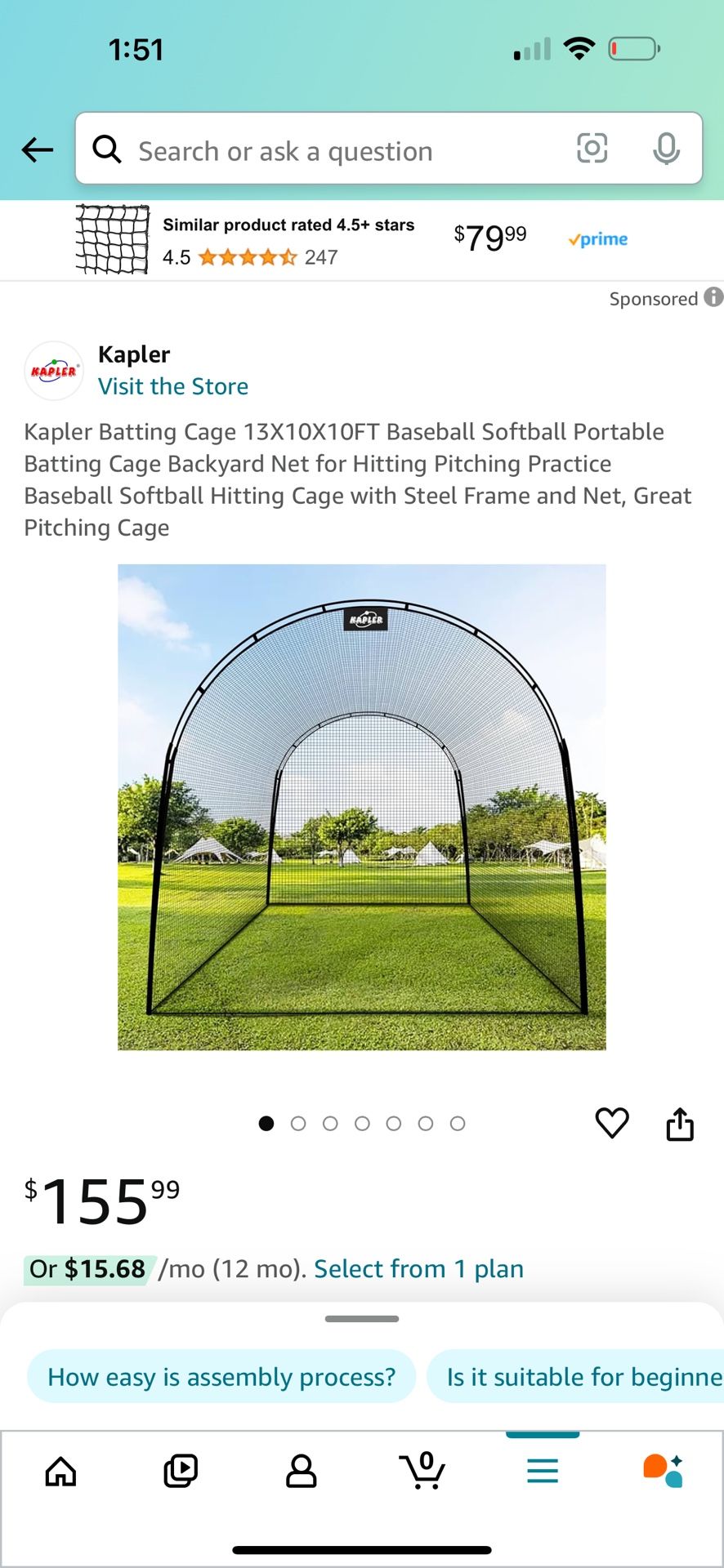Visit the Kapler store
The width and height of the screenshot is (724, 1568).
click(173, 386)
